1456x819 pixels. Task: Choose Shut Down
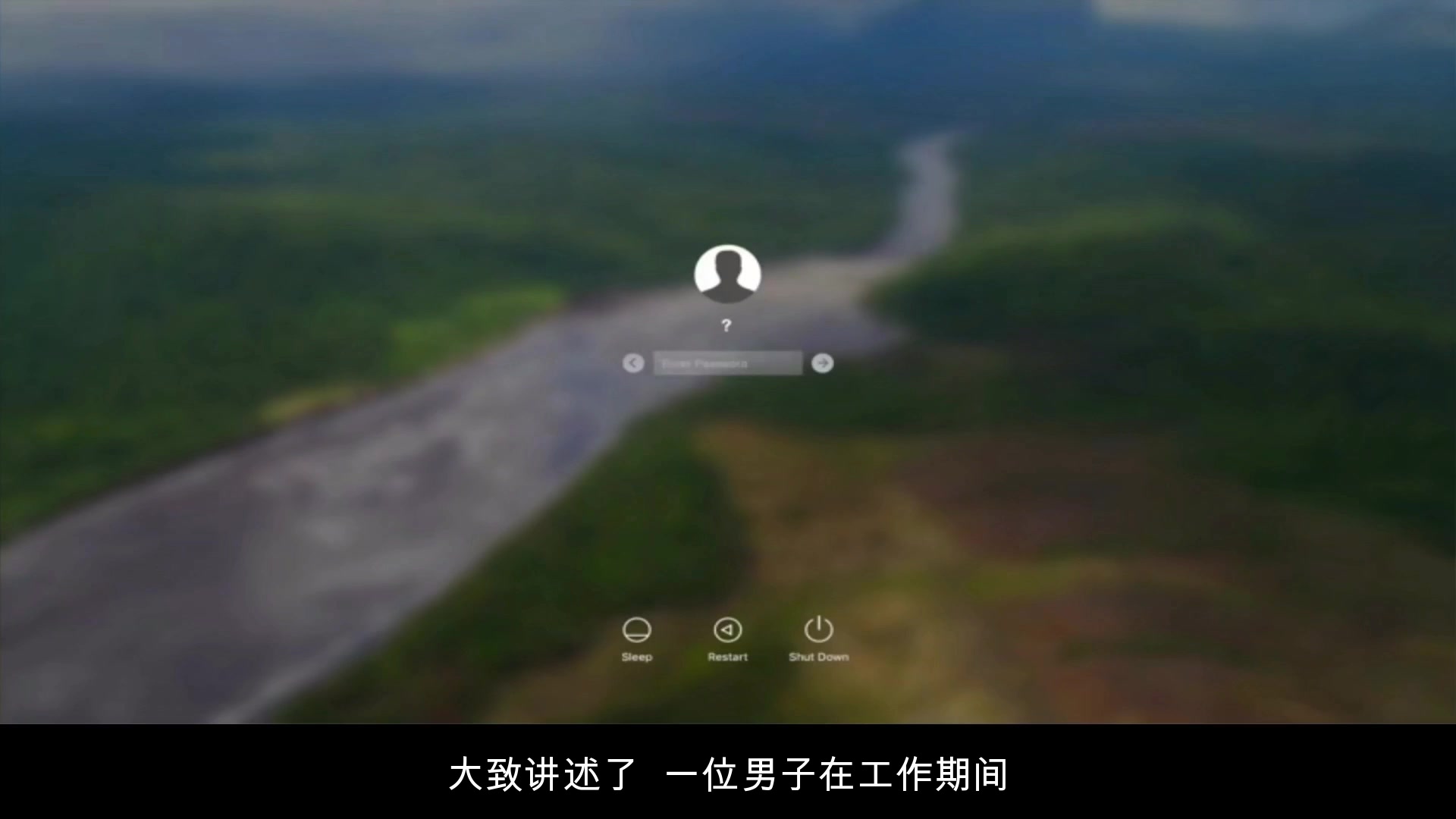818,631
